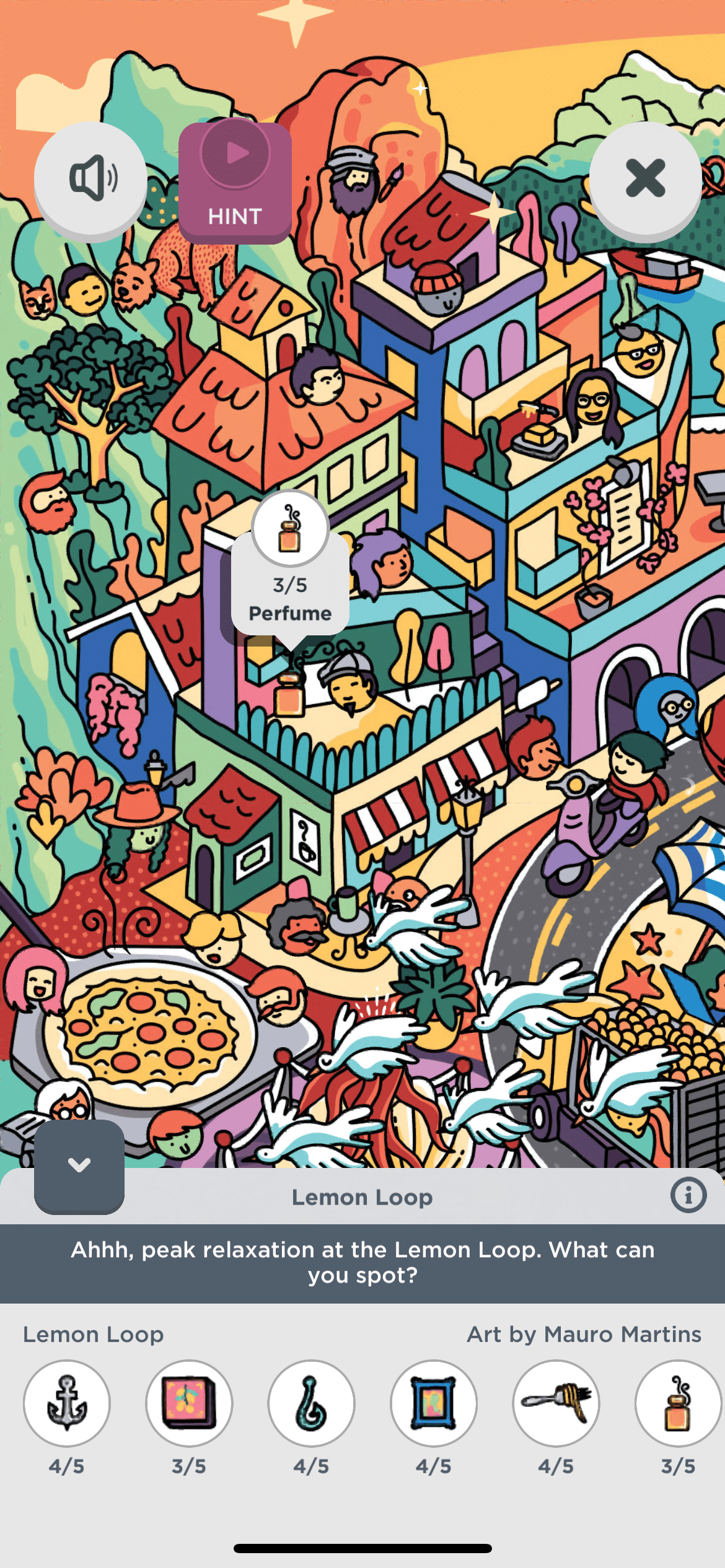Select the blue framed picture item
The image size is (725, 1568).
click(x=434, y=1403)
